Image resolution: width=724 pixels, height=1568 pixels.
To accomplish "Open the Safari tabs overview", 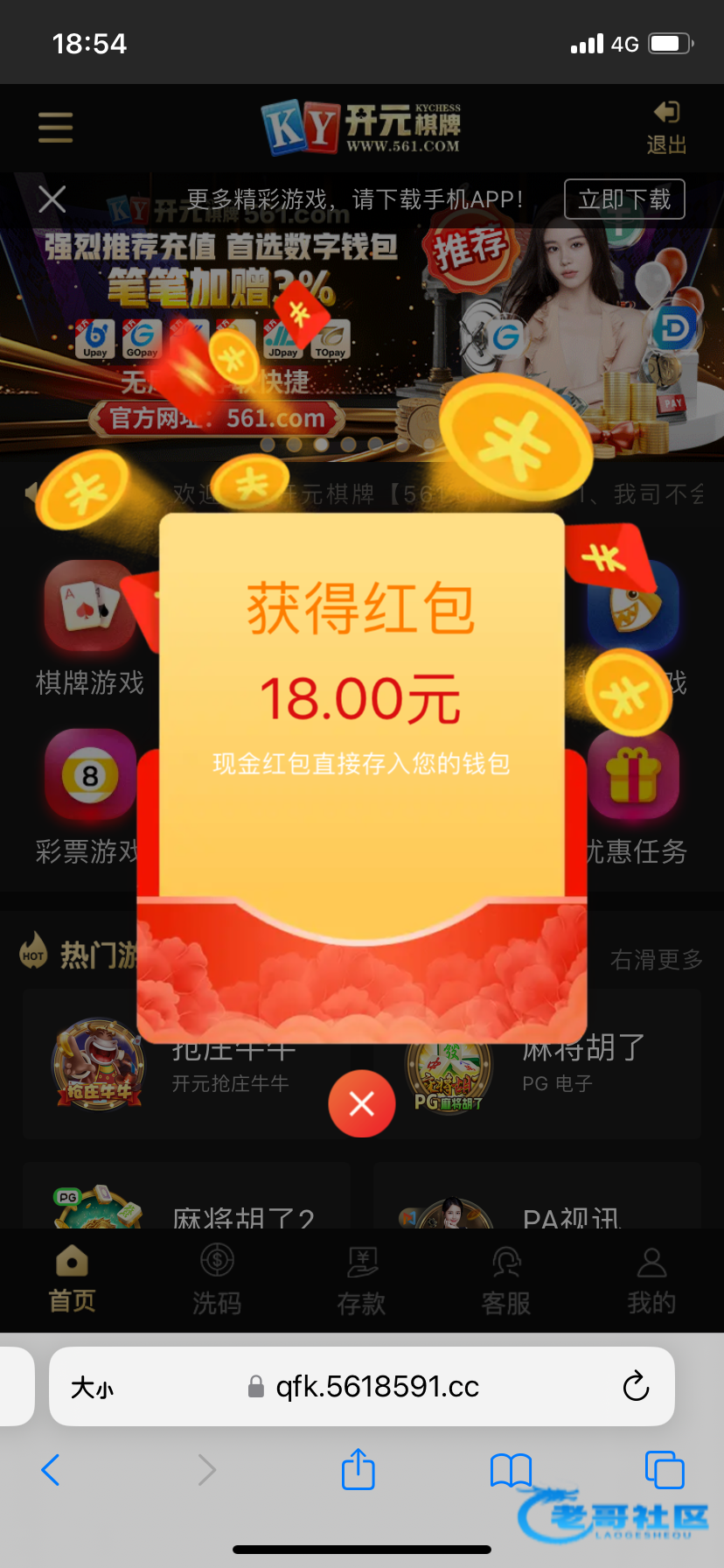I will (x=665, y=1470).
